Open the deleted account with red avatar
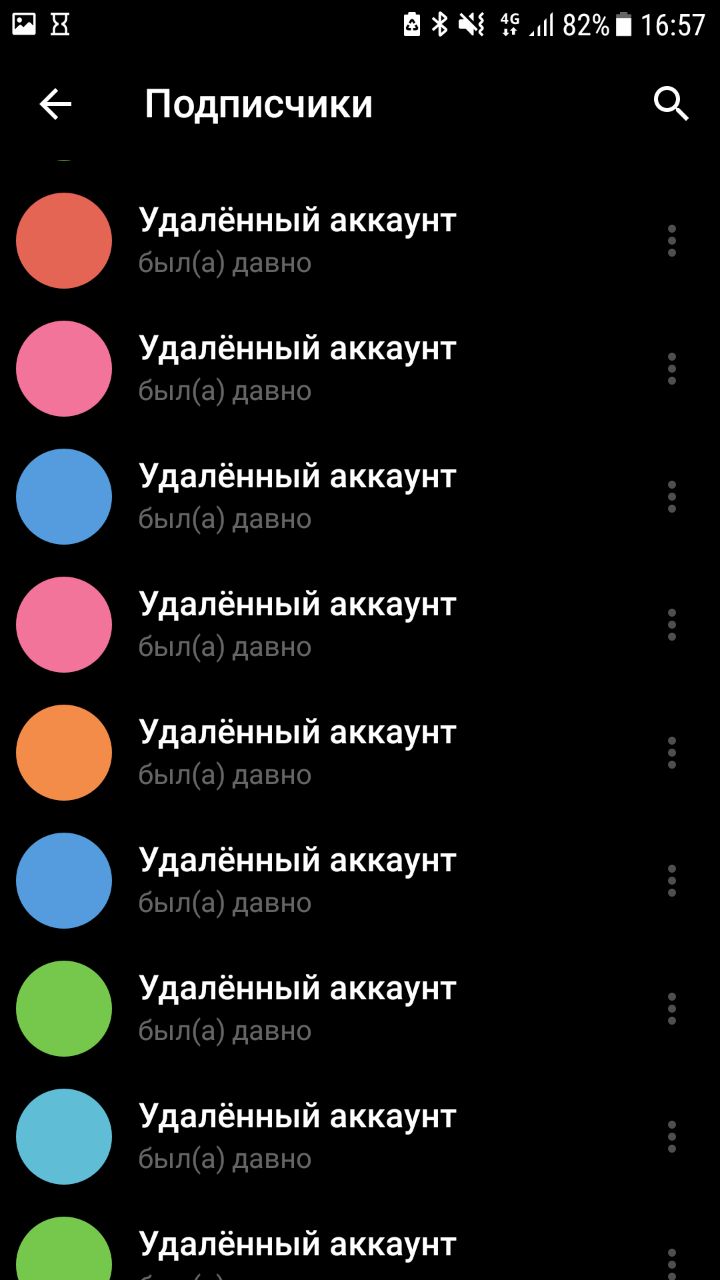The image size is (720, 1280). click(x=297, y=240)
